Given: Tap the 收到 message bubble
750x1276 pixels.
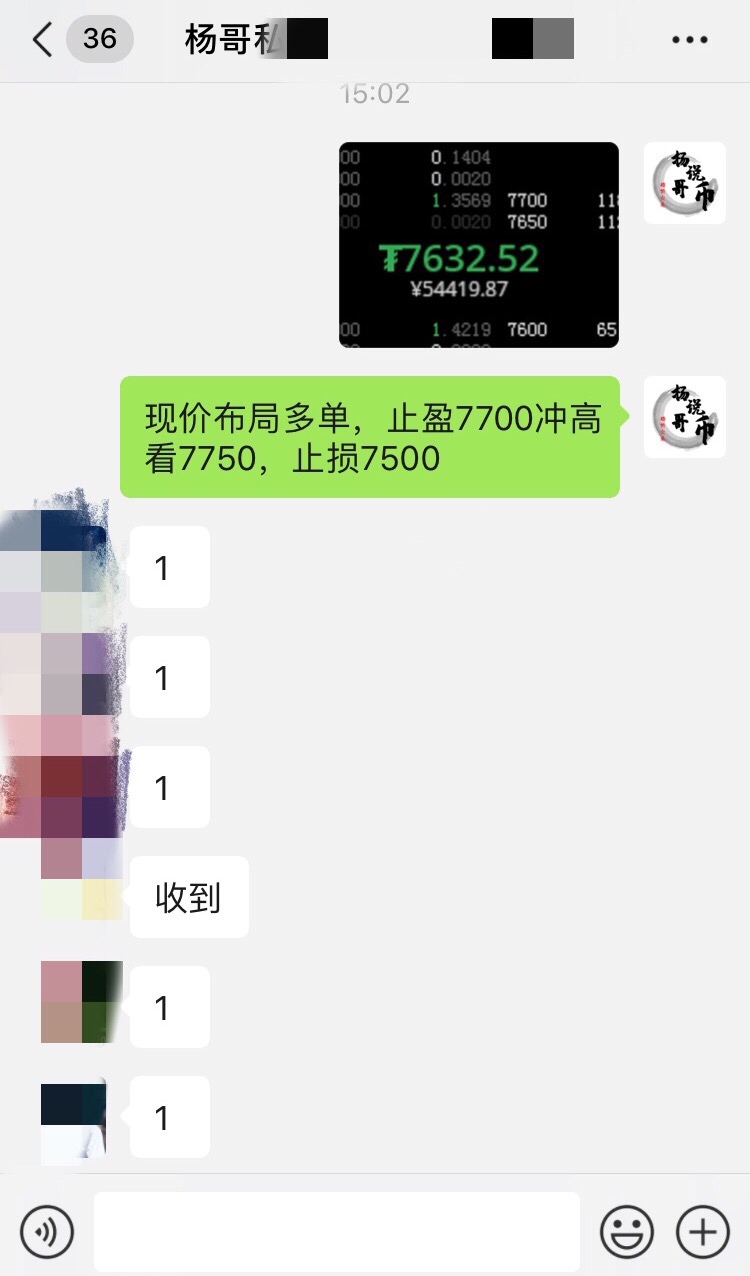Looking at the screenshot, I should point(189,897).
